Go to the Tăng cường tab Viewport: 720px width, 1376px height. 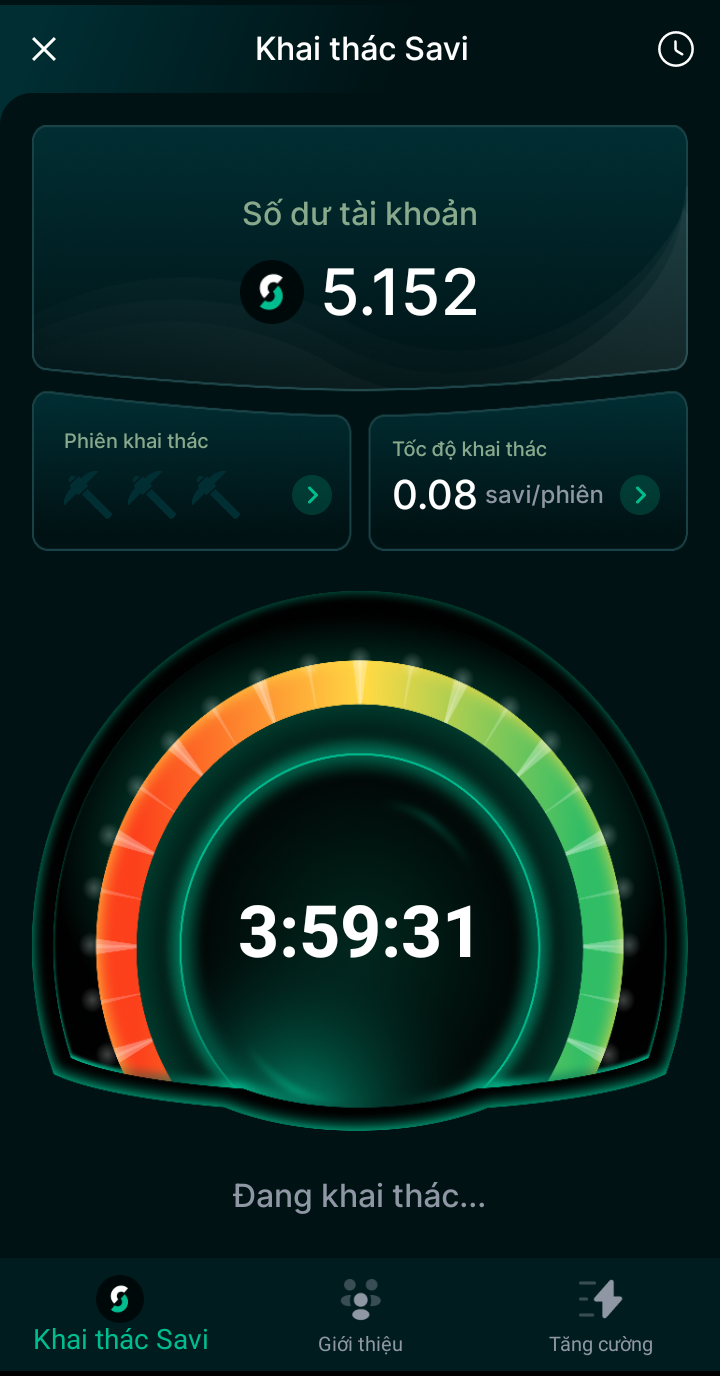tap(600, 1316)
